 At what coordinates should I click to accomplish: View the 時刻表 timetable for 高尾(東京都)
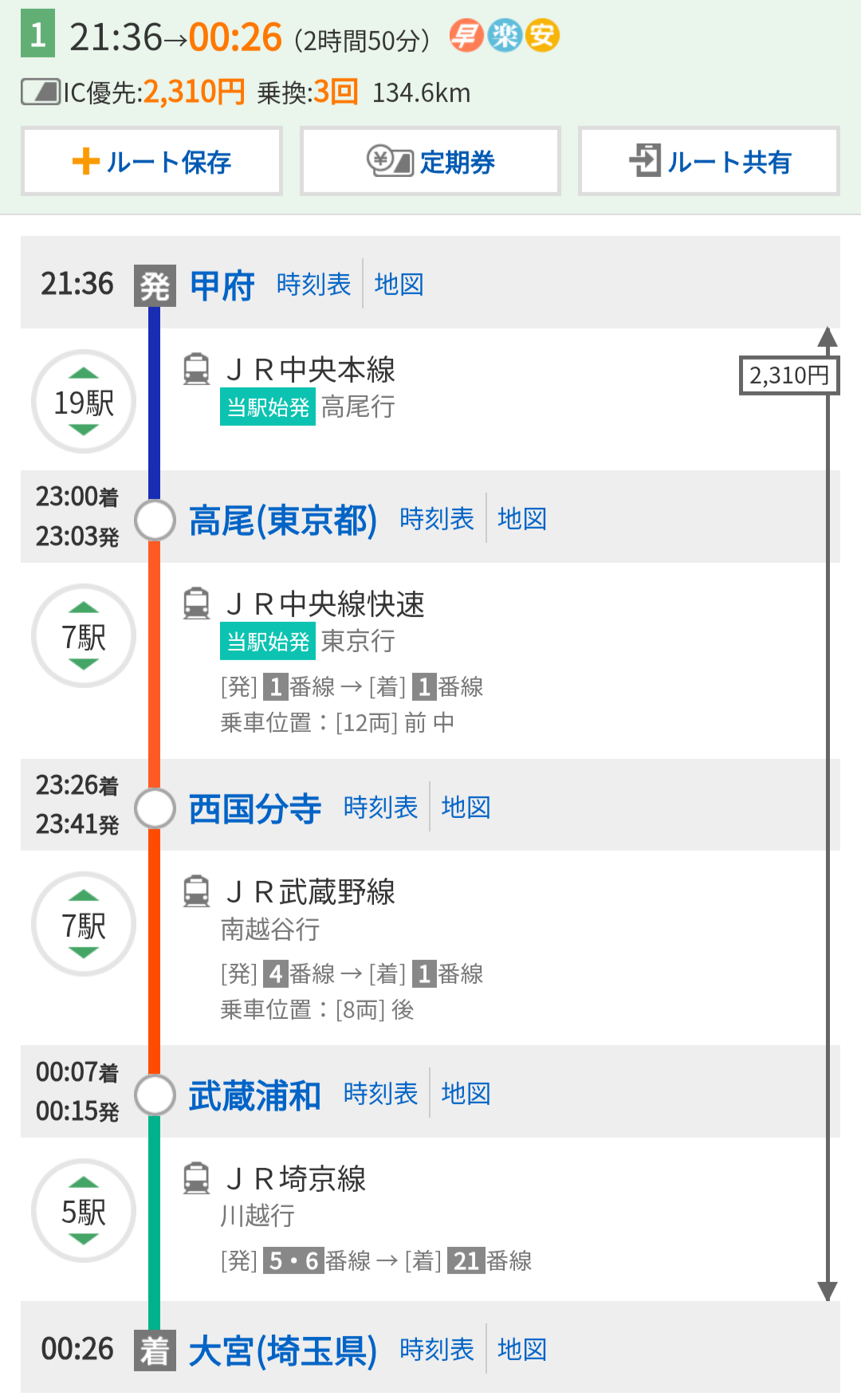pyautogui.click(x=437, y=518)
